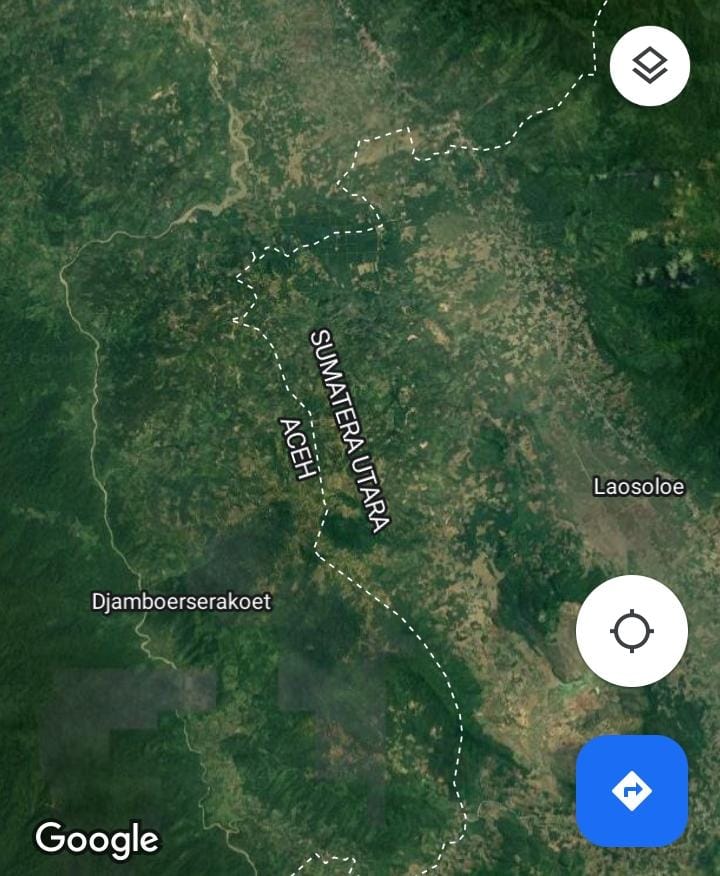Open the directions button
This screenshot has height=876, width=720.
pyautogui.click(x=631, y=791)
